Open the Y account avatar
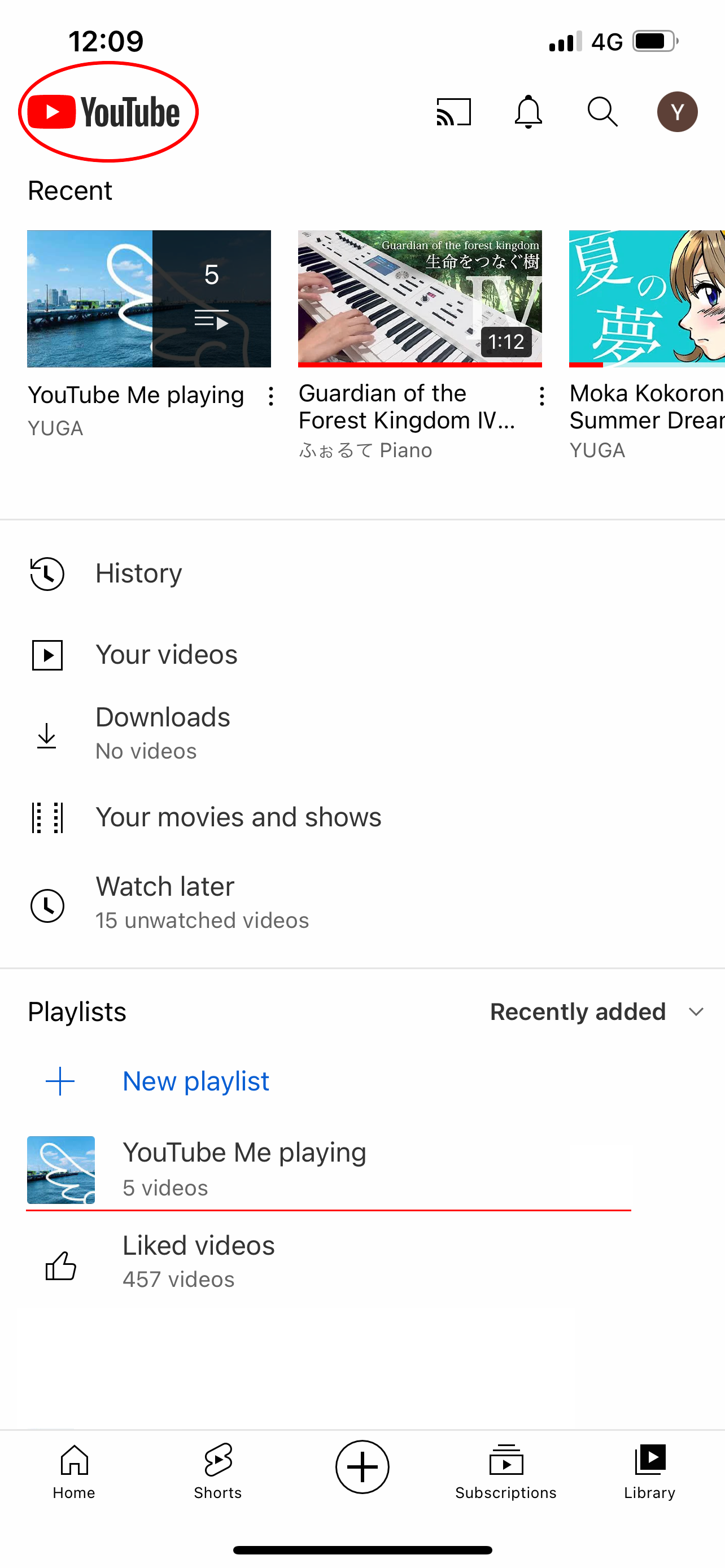 pos(677,112)
